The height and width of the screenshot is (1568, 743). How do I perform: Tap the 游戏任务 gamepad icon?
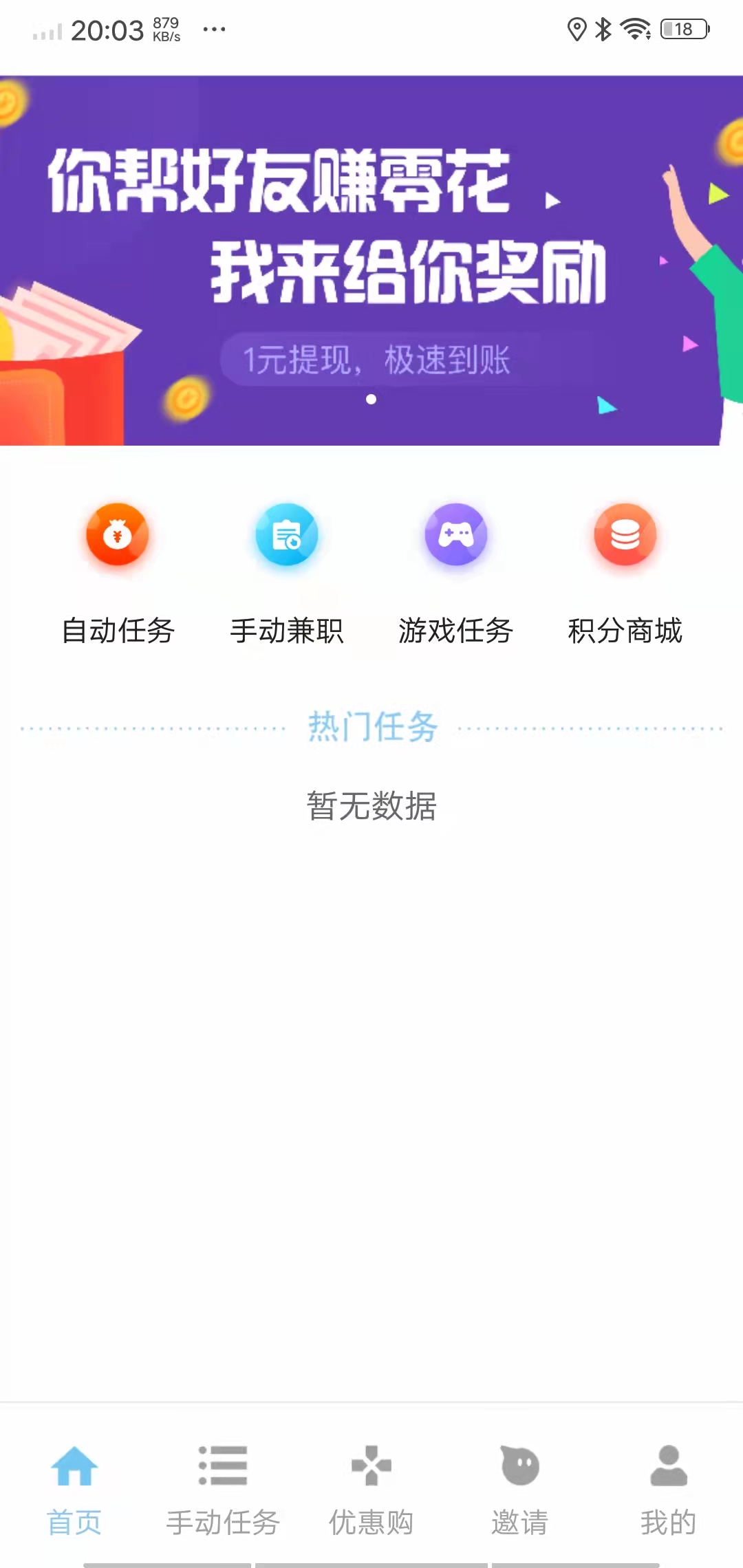click(x=455, y=536)
